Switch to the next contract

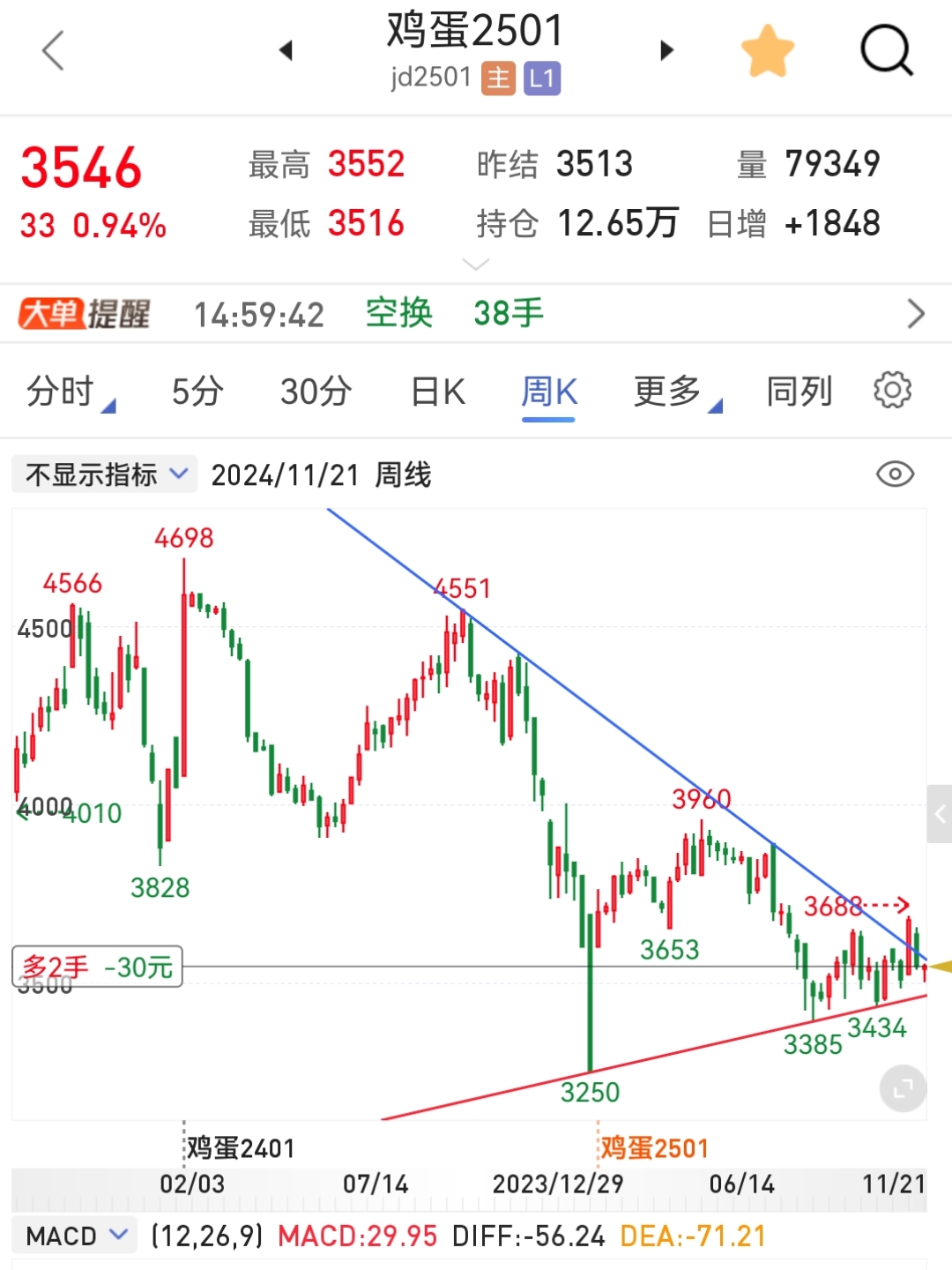click(666, 50)
